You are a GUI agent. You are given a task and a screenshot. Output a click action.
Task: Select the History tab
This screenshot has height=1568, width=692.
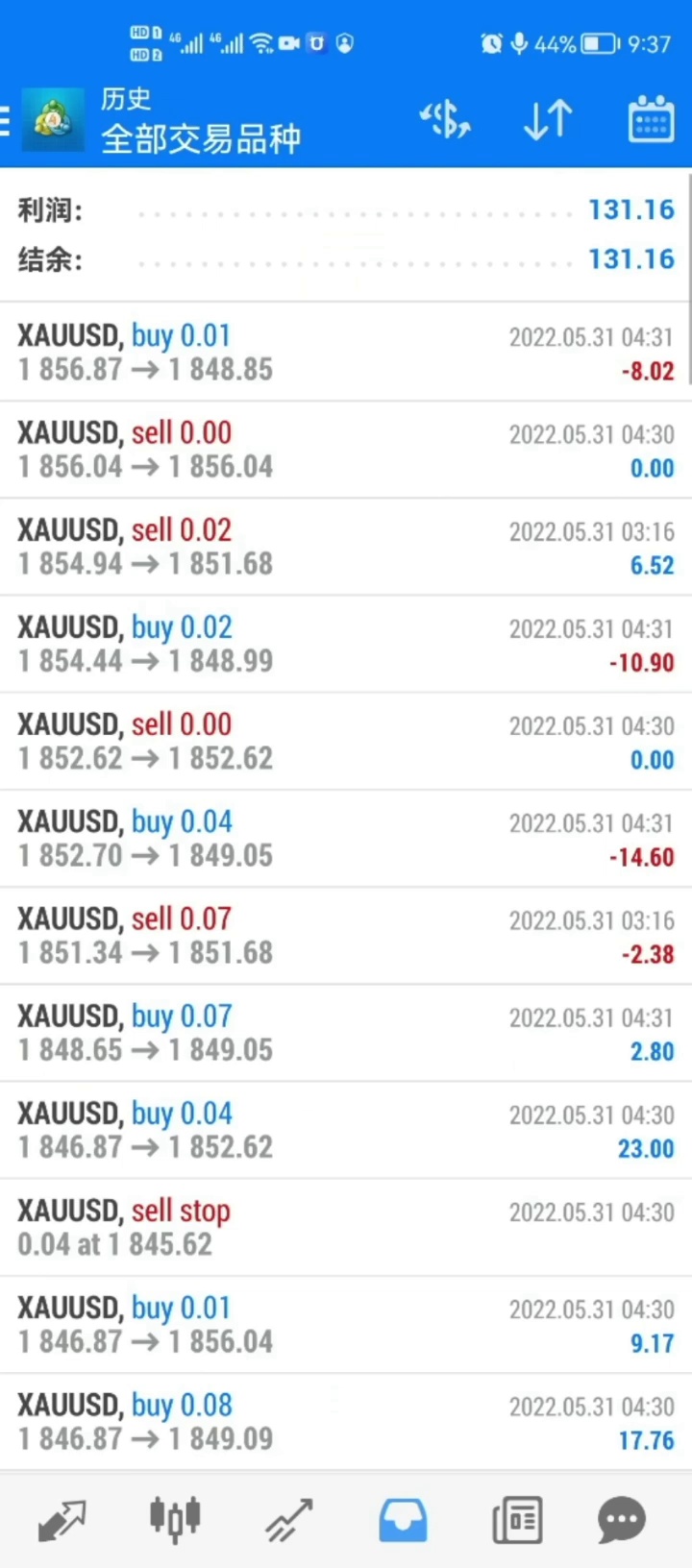click(403, 1520)
